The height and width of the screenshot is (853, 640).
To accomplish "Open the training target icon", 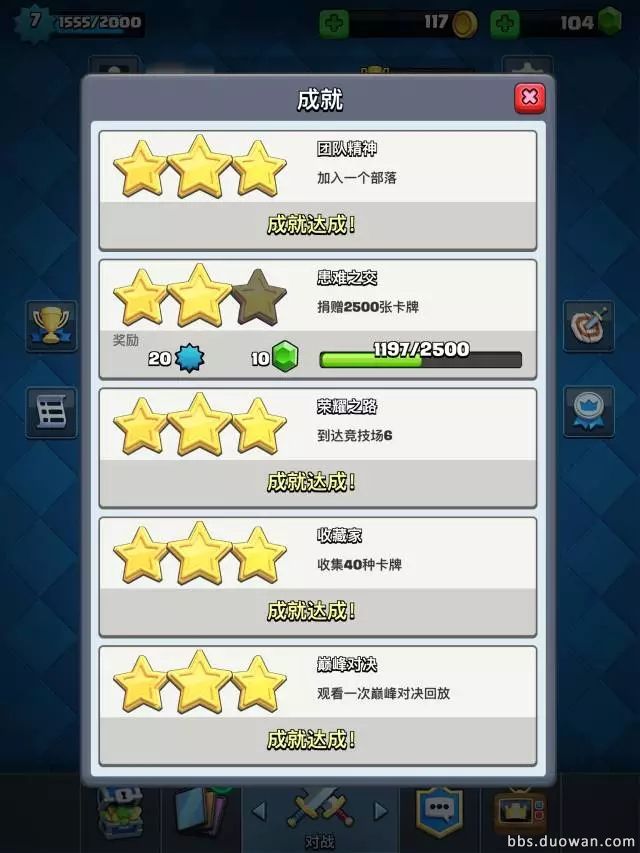I will (x=588, y=325).
